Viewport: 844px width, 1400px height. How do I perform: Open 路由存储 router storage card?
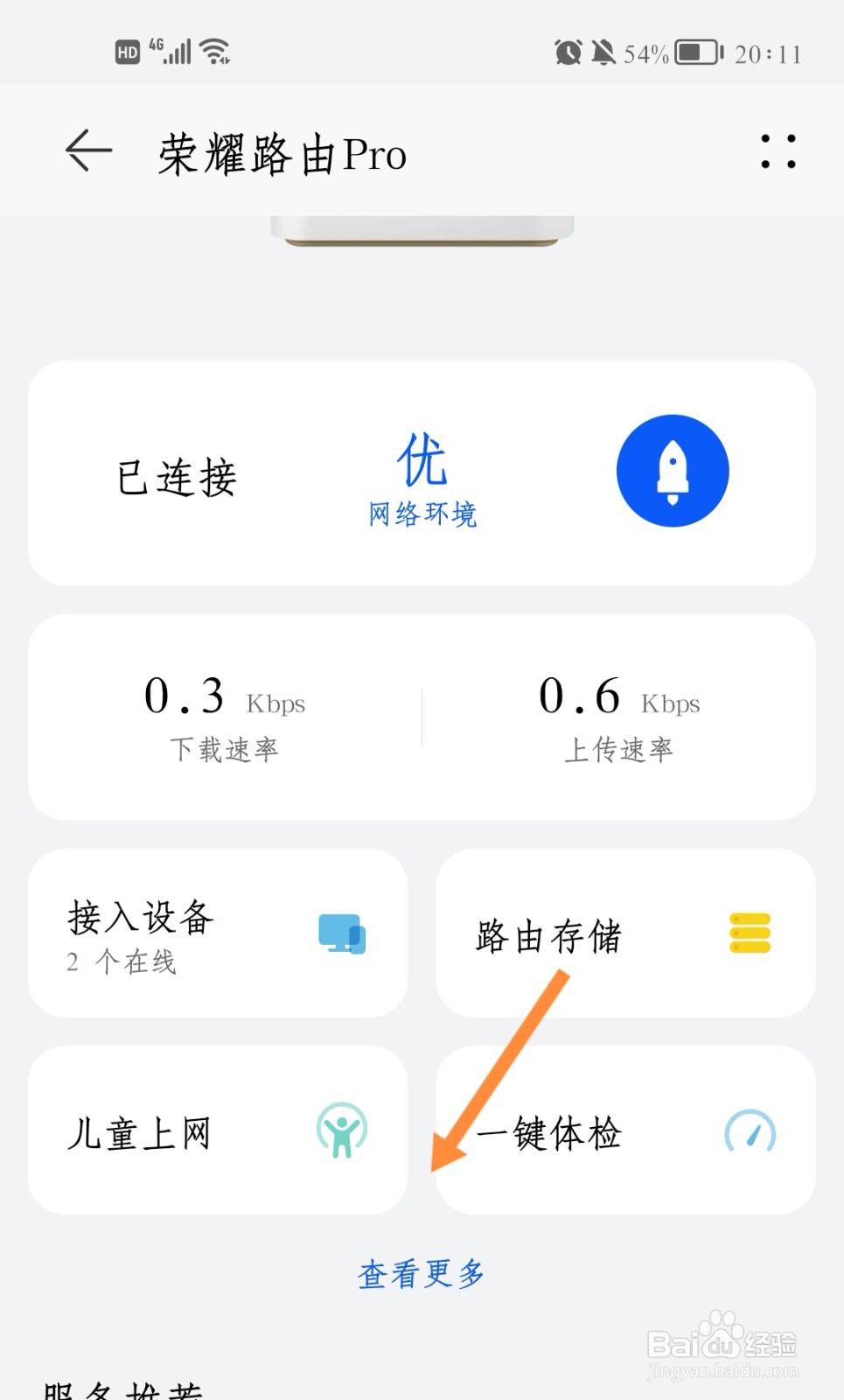[625, 933]
